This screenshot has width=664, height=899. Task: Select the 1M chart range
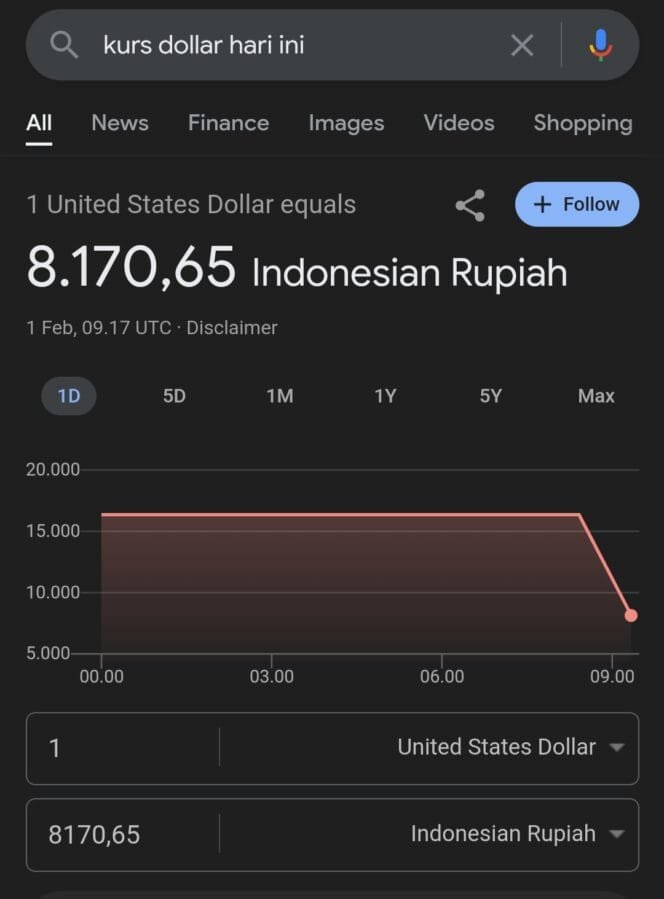coord(280,396)
